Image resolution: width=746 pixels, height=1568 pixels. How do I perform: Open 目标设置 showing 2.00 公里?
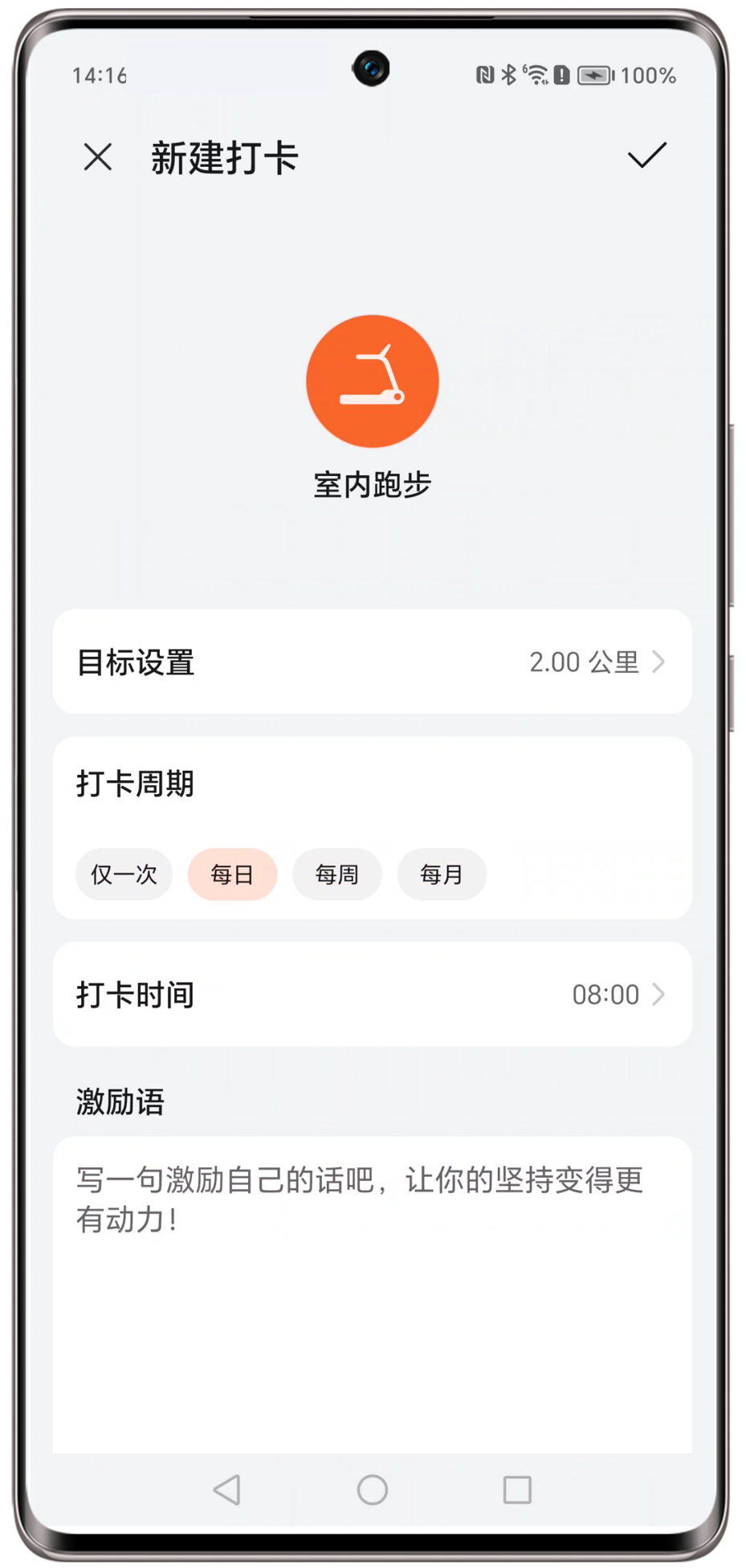[373, 662]
